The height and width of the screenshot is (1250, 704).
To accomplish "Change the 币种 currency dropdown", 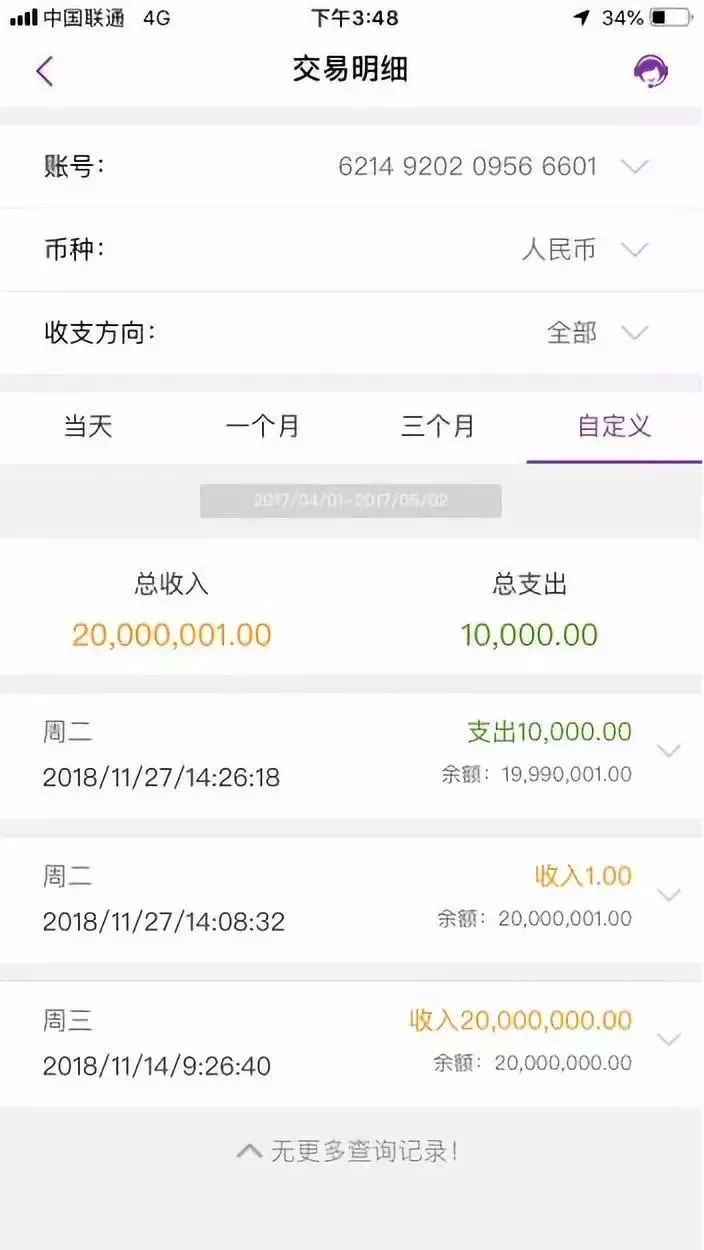I will (x=352, y=250).
